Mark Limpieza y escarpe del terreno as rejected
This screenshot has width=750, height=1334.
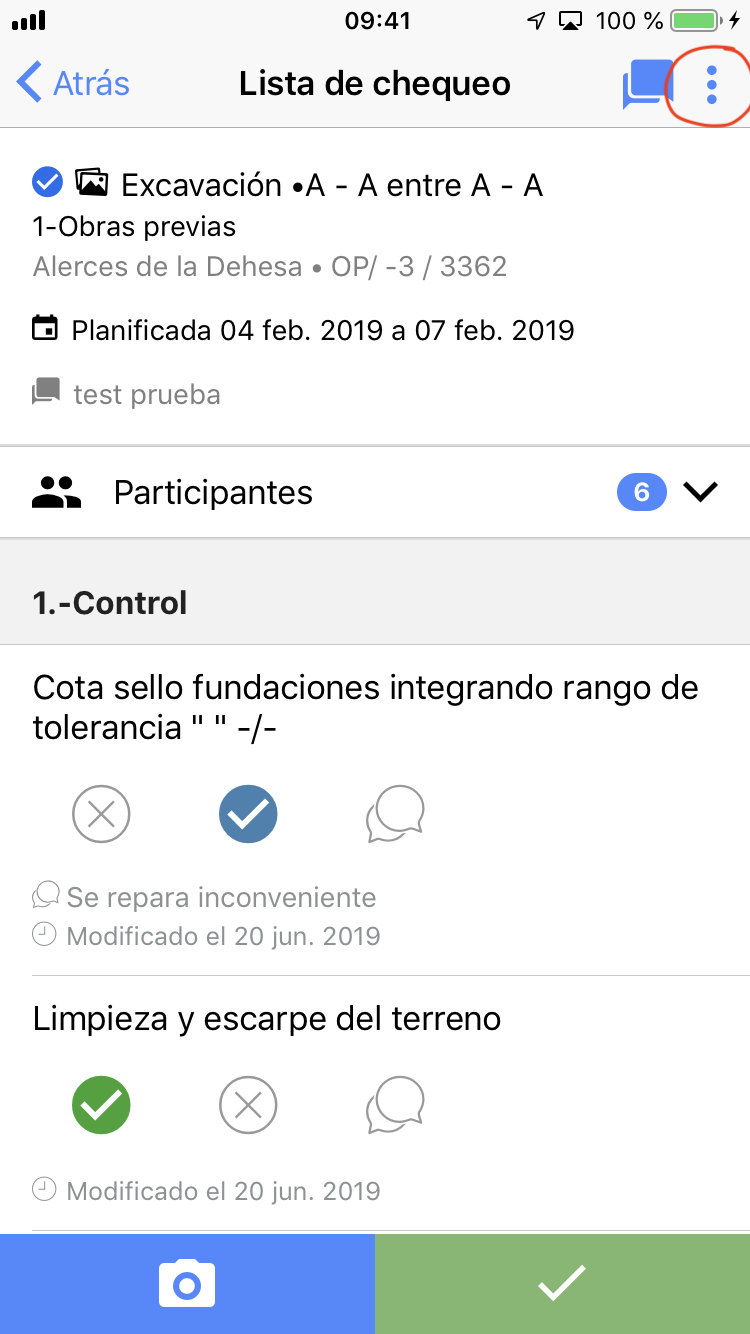coord(248,1104)
